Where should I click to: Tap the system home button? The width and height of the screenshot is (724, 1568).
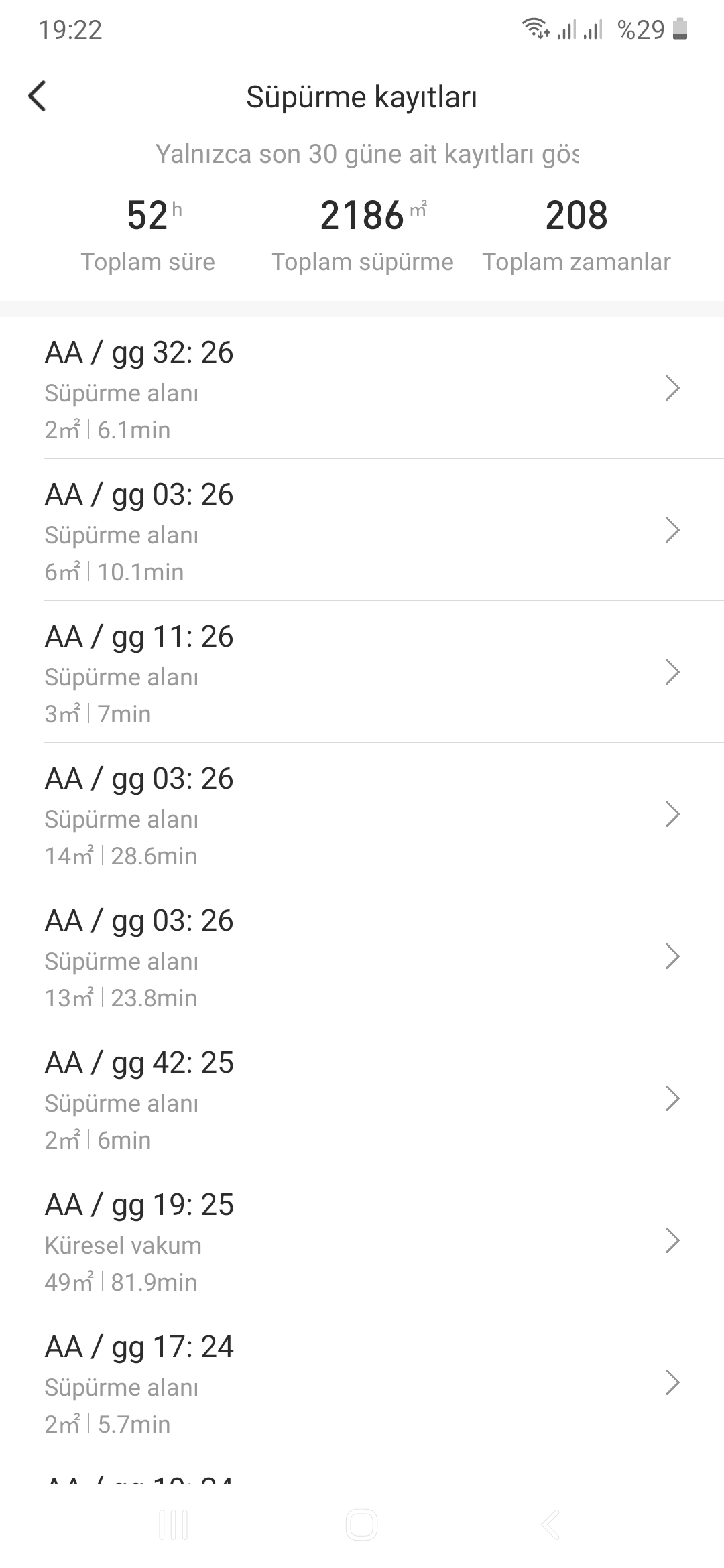[362, 1525]
